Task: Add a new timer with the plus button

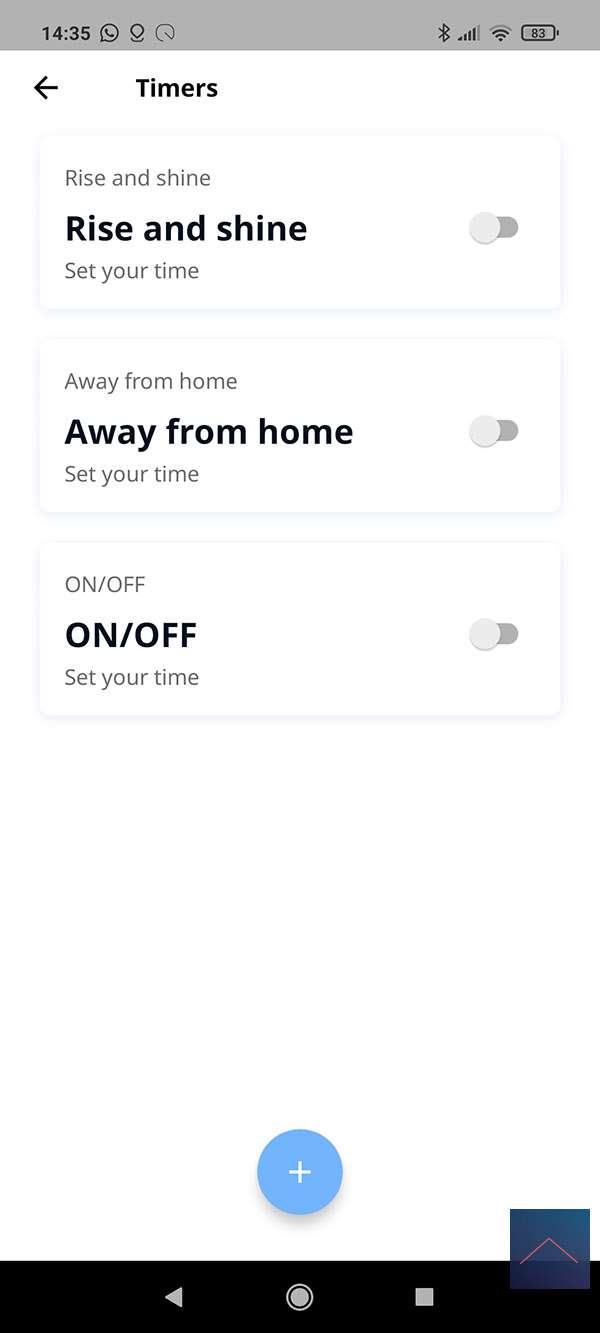Action: [300, 1172]
